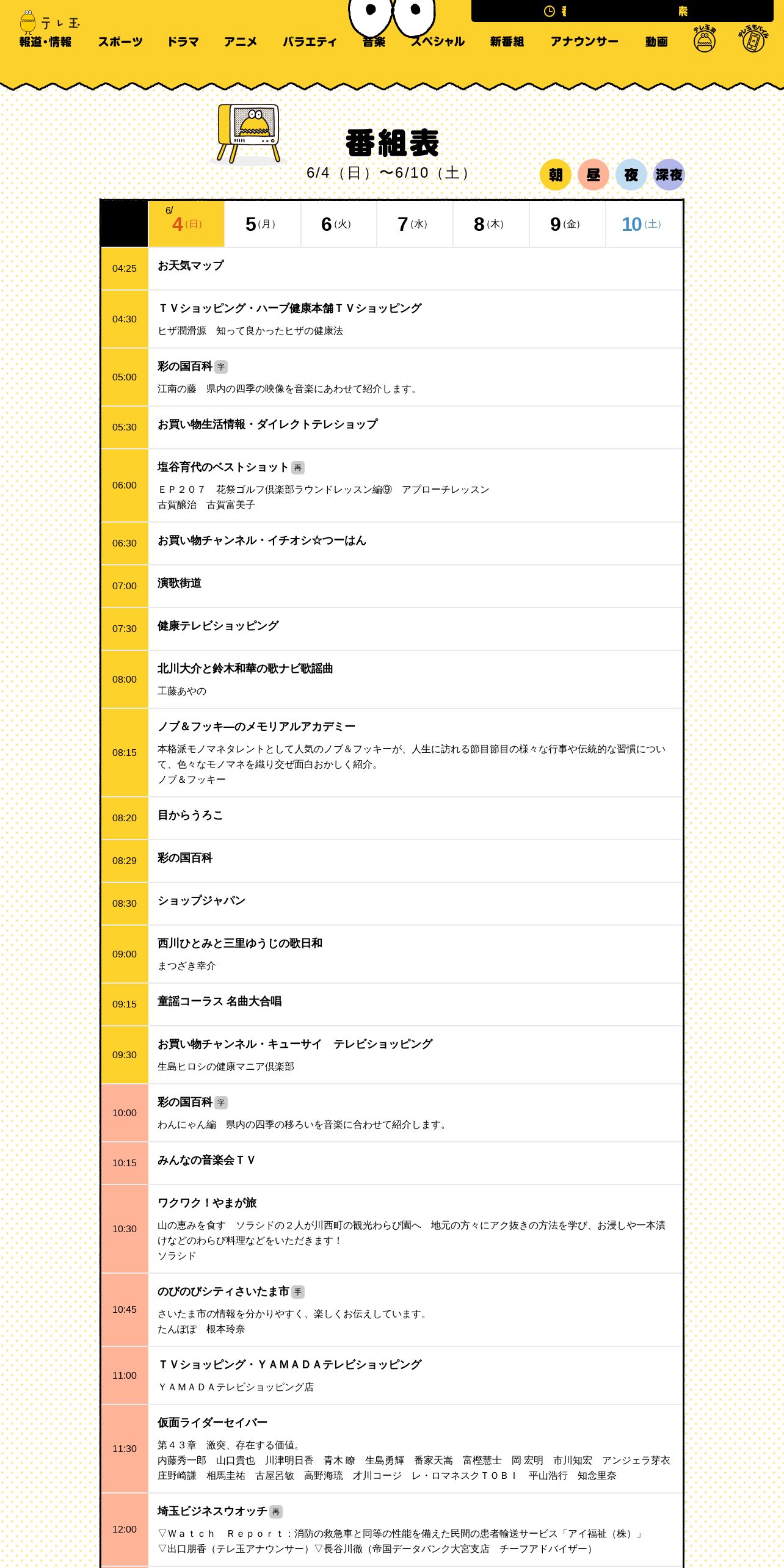Open the アナウンサー page
The width and height of the screenshot is (784, 1568).
click(x=584, y=42)
